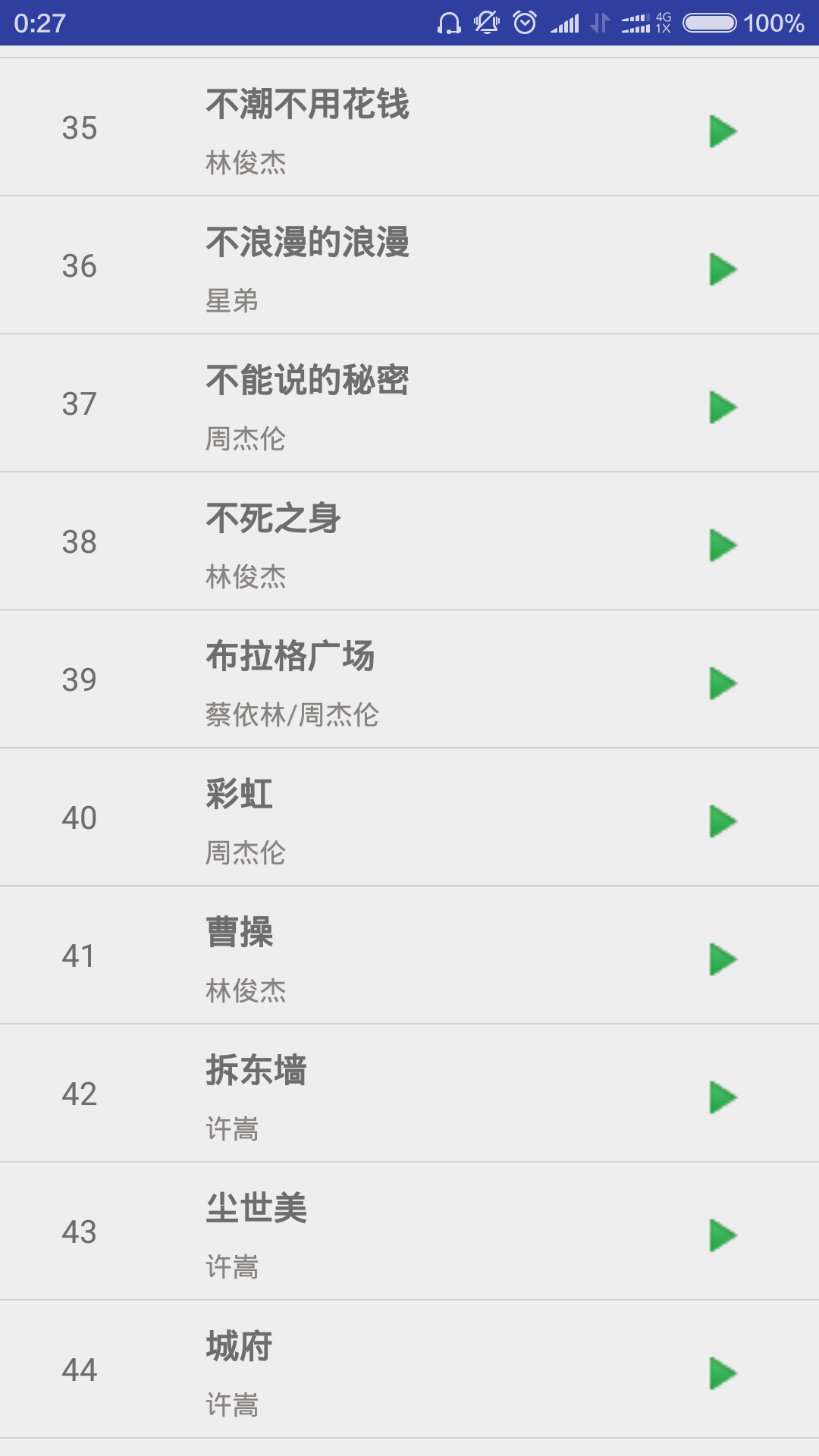Play song 布拉格广场
This screenshot has height=1456, width=819.
(x=723, y=683)
